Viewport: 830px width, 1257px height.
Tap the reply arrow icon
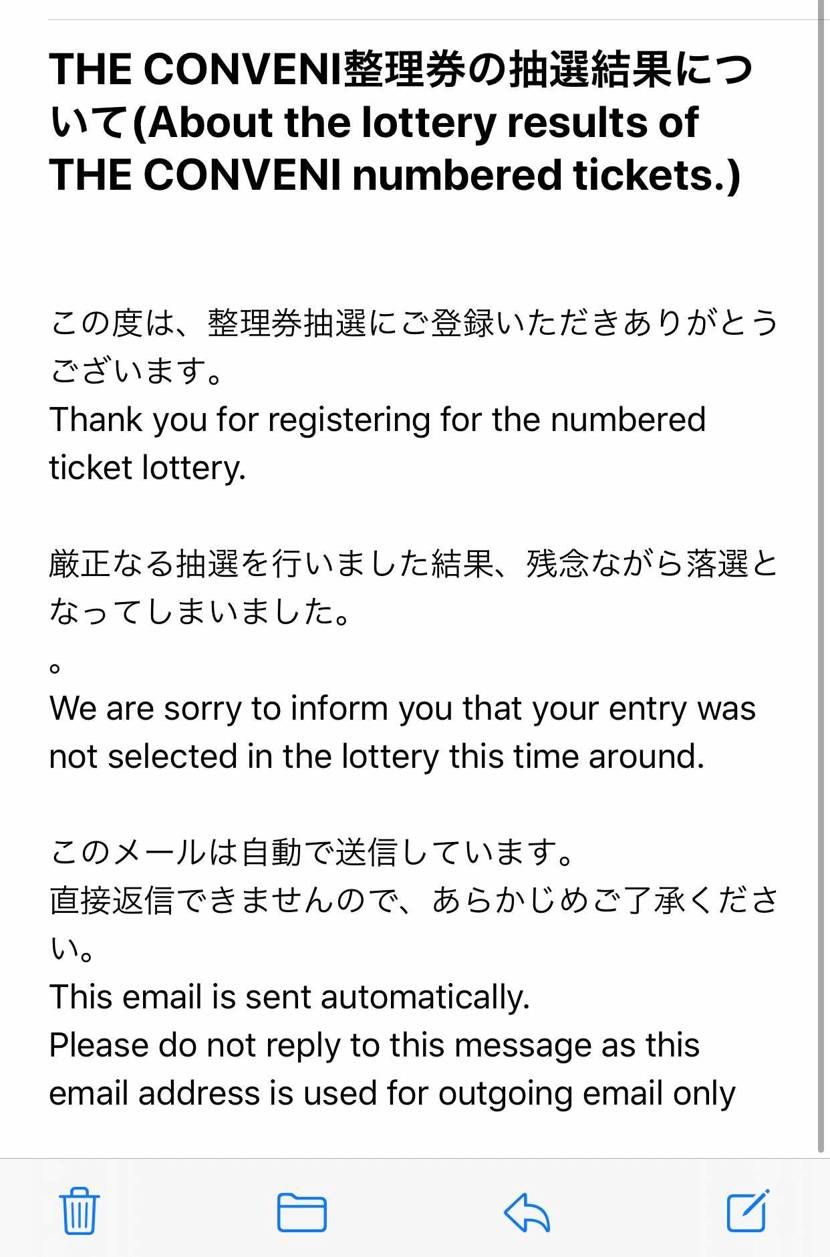point(527,1211)
